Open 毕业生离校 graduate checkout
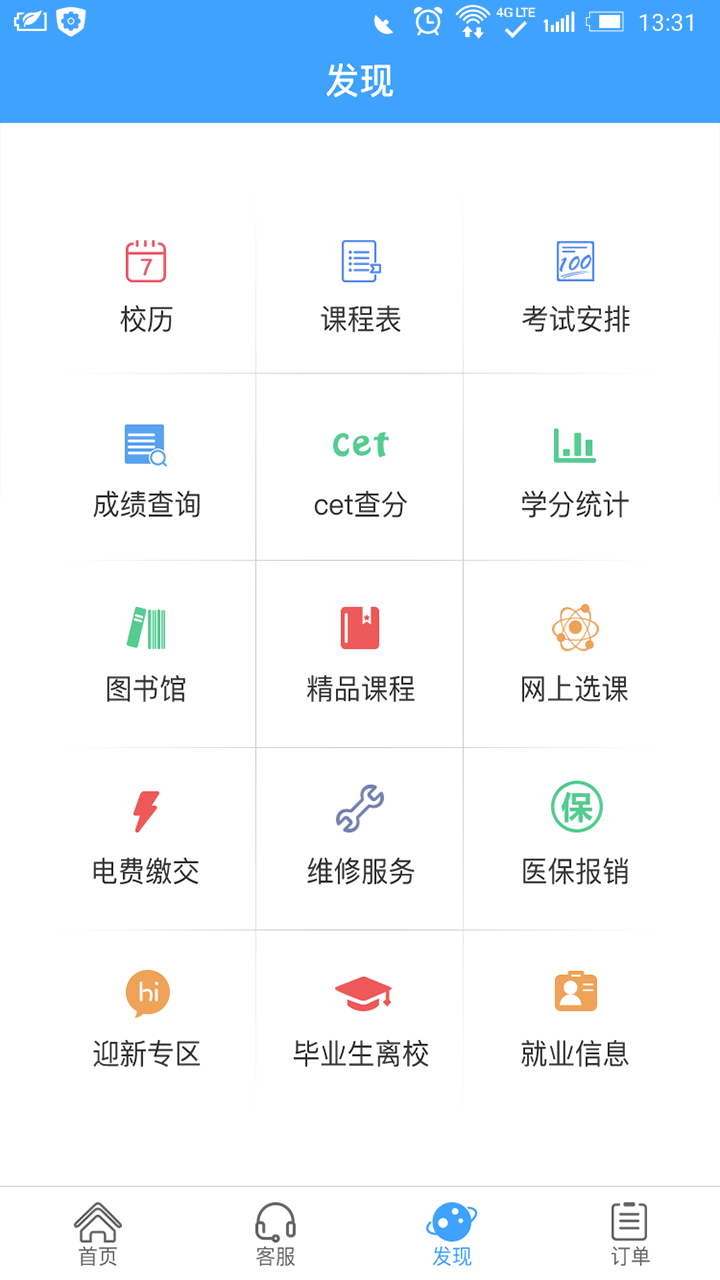720x1280 pixels. 360,1018
